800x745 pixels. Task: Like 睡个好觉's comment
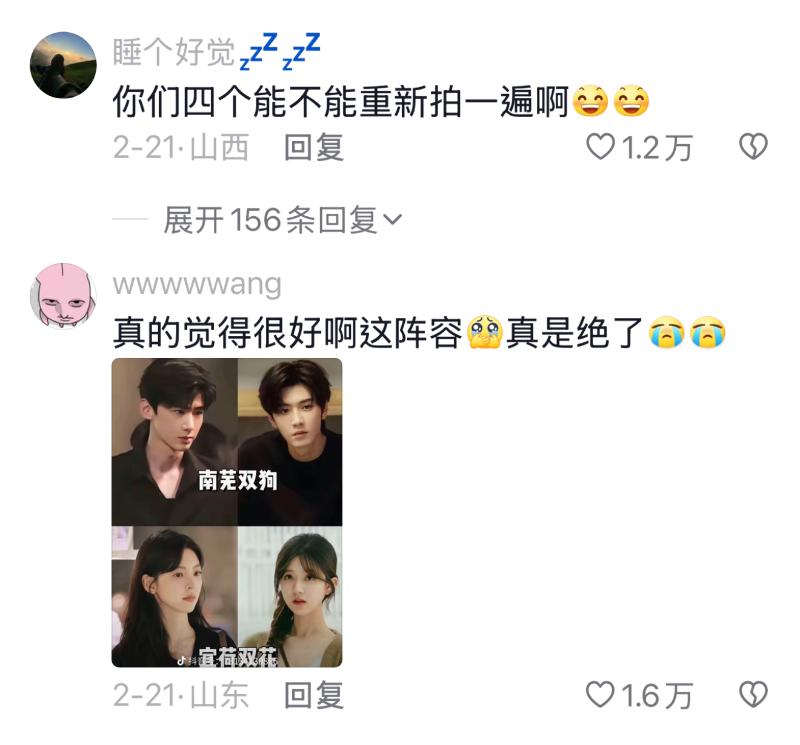pyautogui.click(x=600, y=148)
